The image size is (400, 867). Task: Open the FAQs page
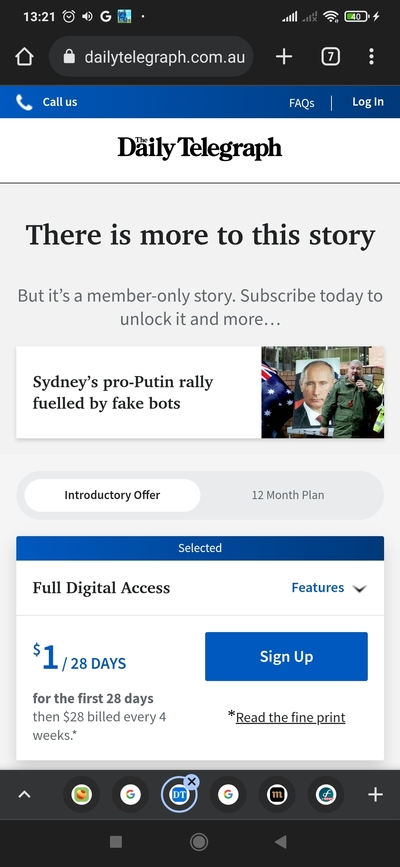click(302, 103)
